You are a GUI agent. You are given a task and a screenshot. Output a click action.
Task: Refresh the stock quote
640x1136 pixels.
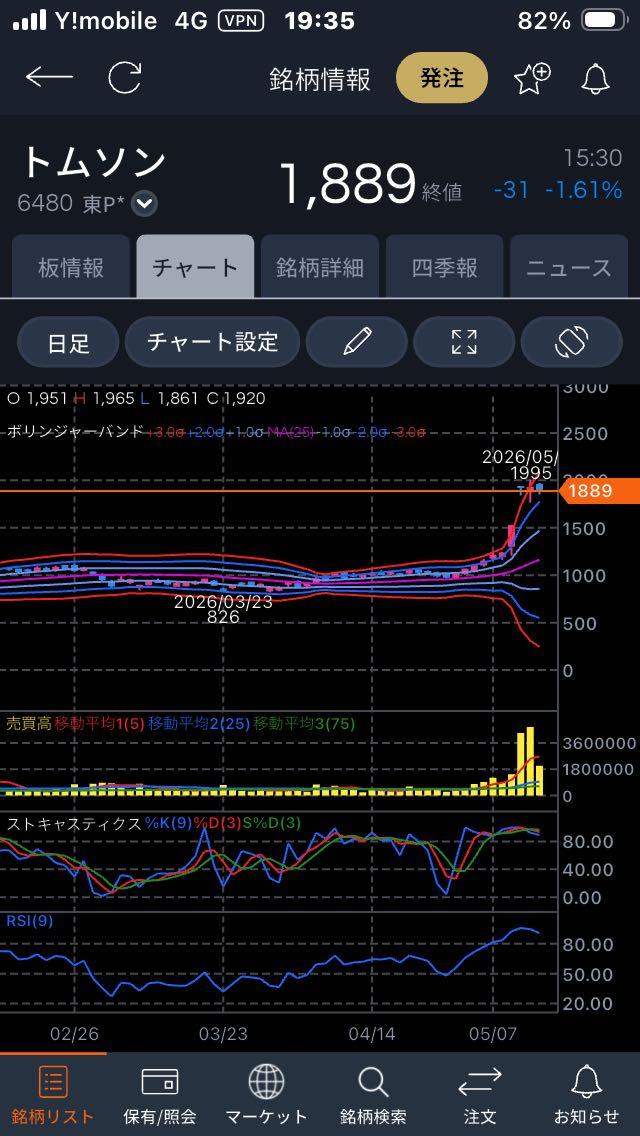click(124, 78)
